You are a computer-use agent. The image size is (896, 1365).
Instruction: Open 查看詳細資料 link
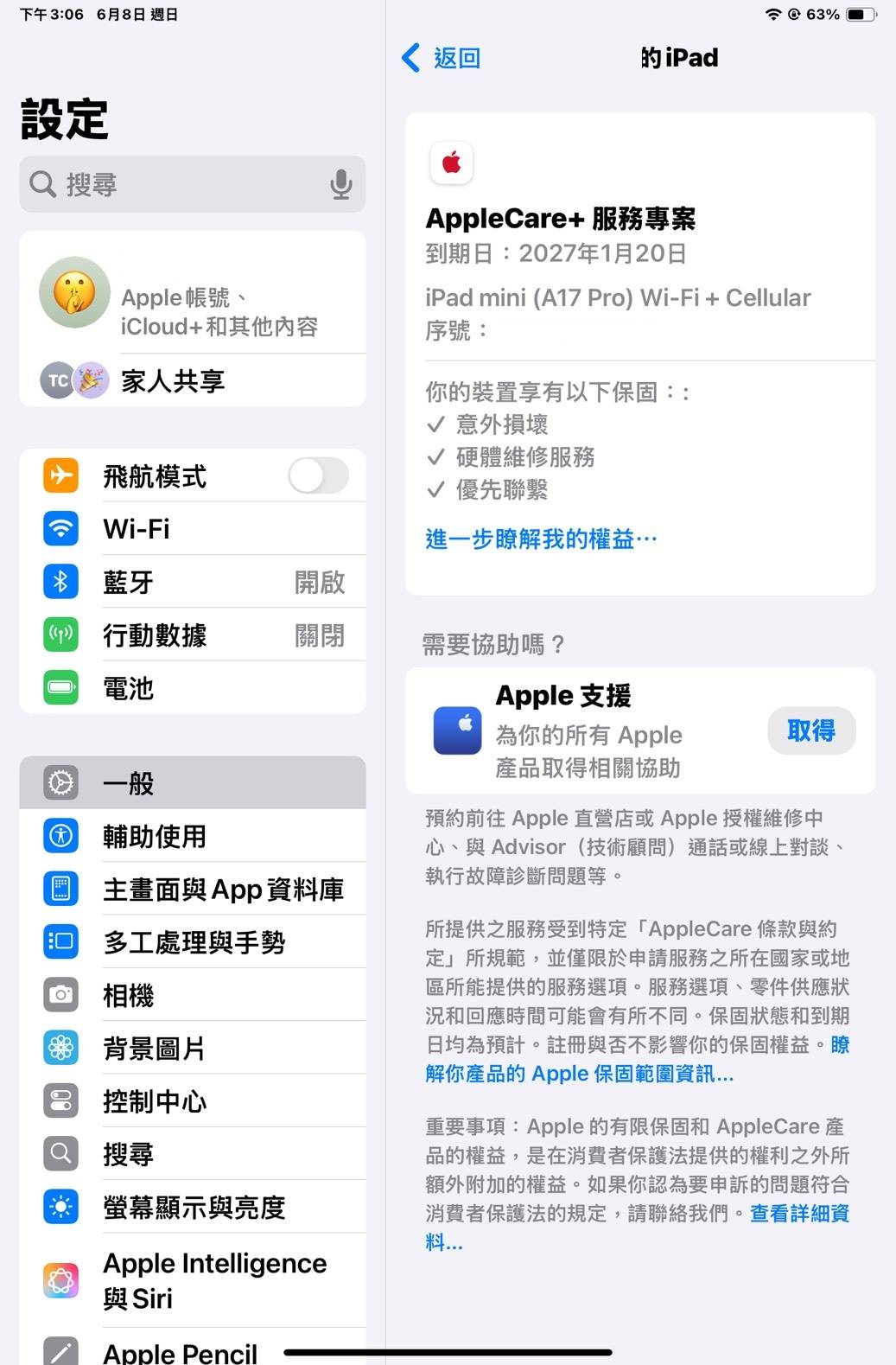798,1214
